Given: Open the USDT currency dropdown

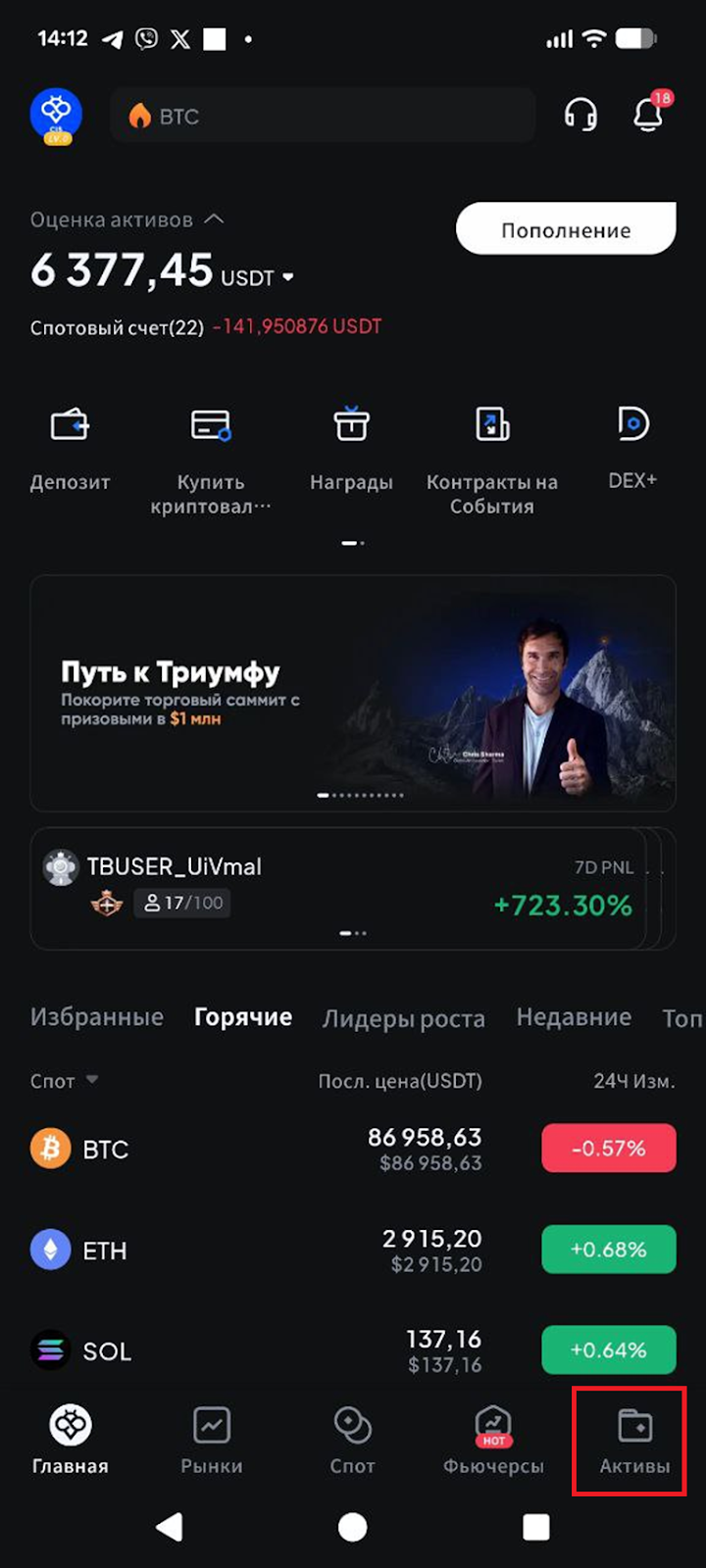Looking at the screenshot, I should coord(287,278).
